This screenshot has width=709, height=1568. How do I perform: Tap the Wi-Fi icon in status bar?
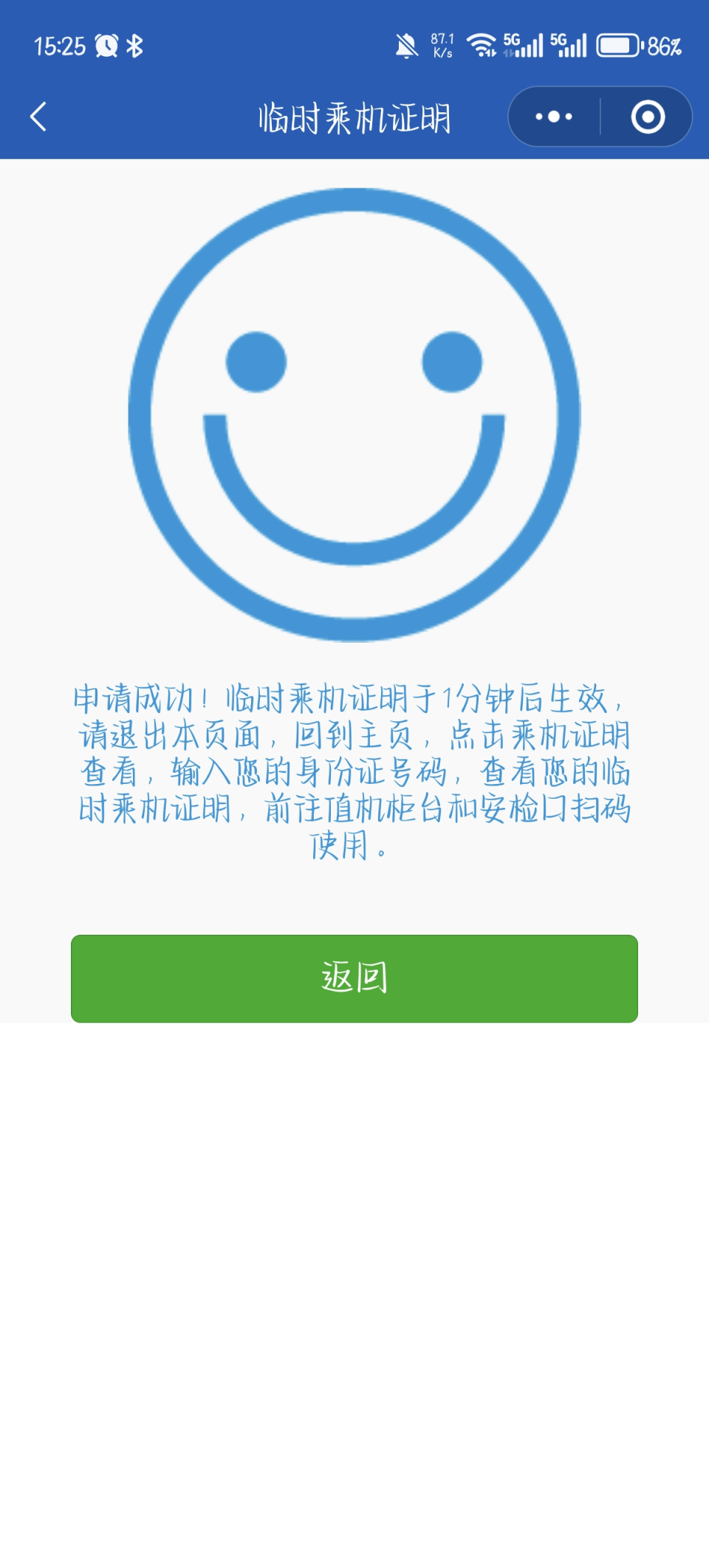482,44
